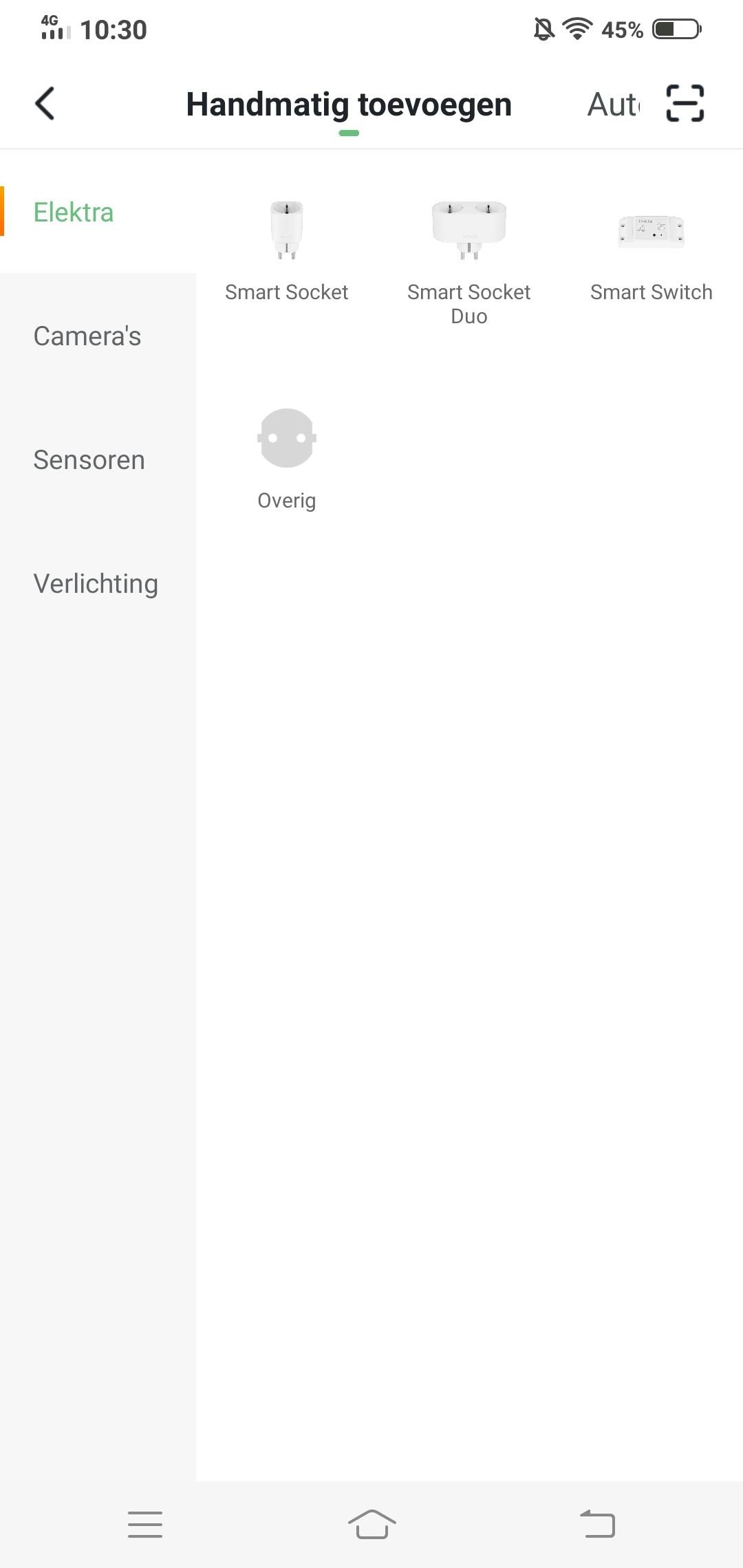Viewport: 743px width, 1568px height.
Task: Choose the Smart Socket Duo device
Action: [469, 261]
